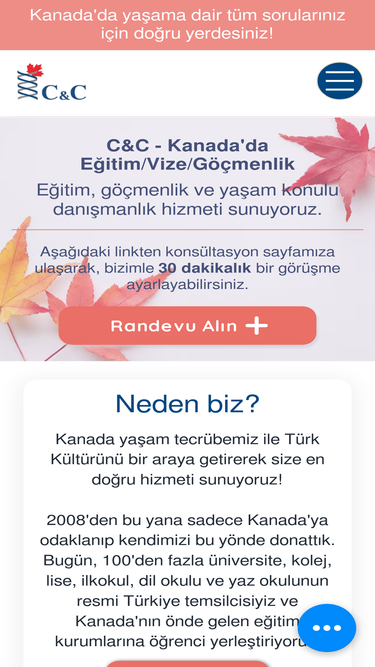Tap the Randevu Alın button
Image resolution: width=375 pixels, height=667 pixels.
point(188,325)
